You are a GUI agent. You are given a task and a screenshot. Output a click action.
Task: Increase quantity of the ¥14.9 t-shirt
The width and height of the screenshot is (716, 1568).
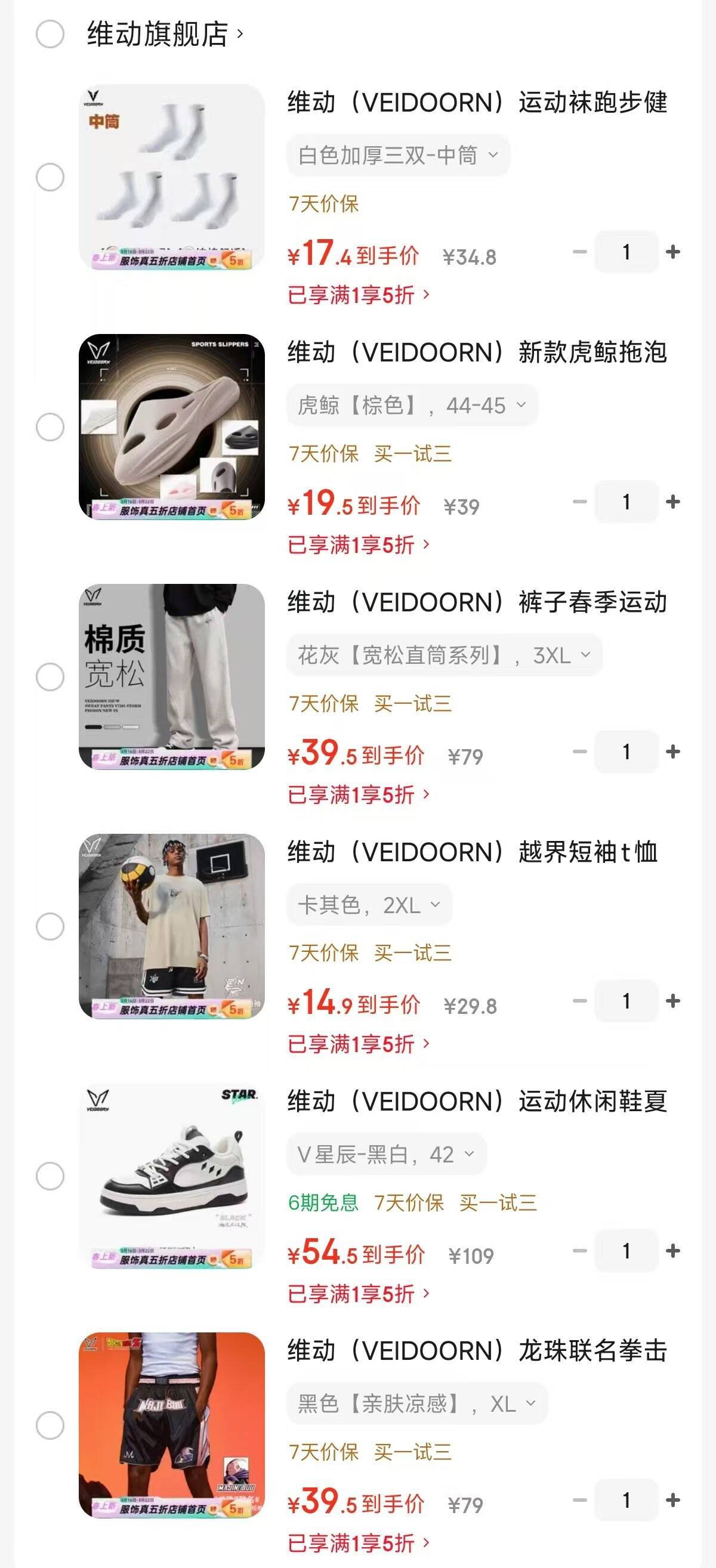point(673,1001)
